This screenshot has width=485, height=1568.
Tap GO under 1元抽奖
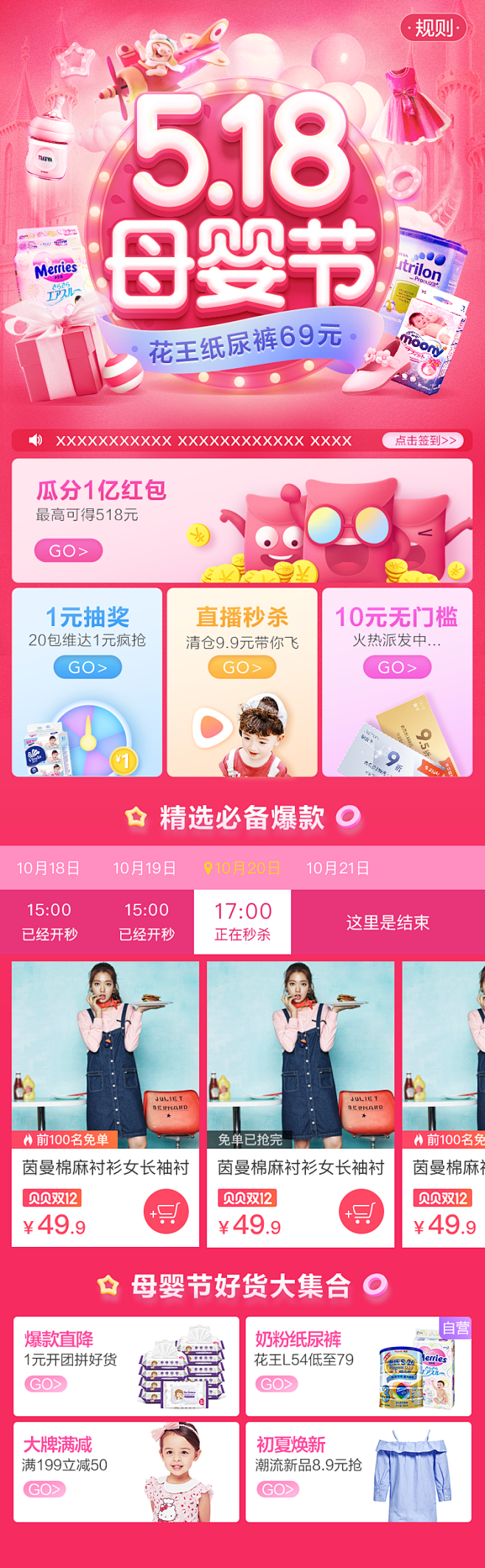[x=88, y=667]
